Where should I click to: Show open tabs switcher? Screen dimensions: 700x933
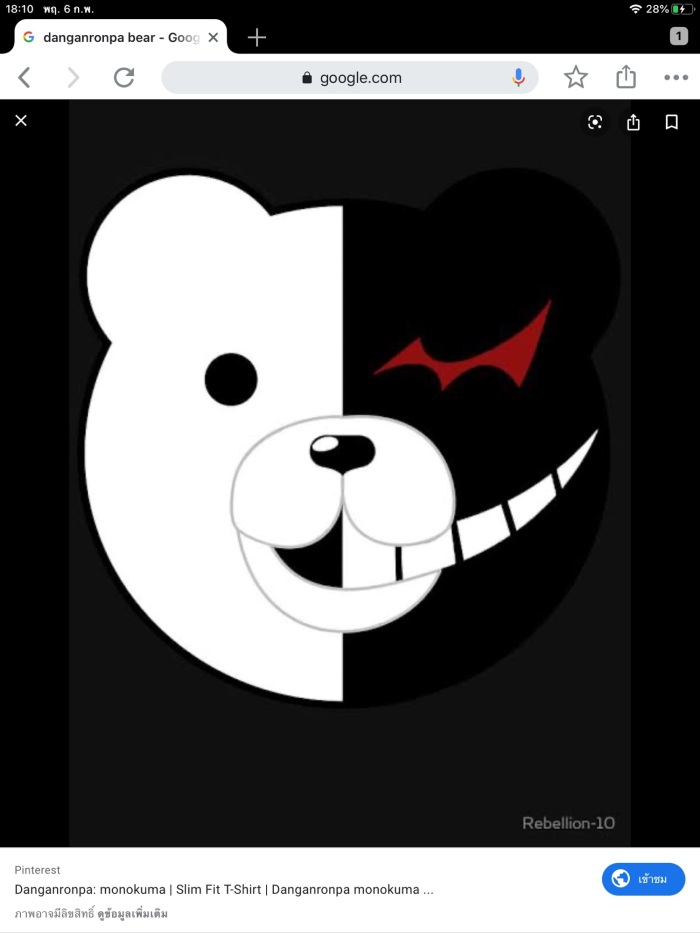(678, 36)
